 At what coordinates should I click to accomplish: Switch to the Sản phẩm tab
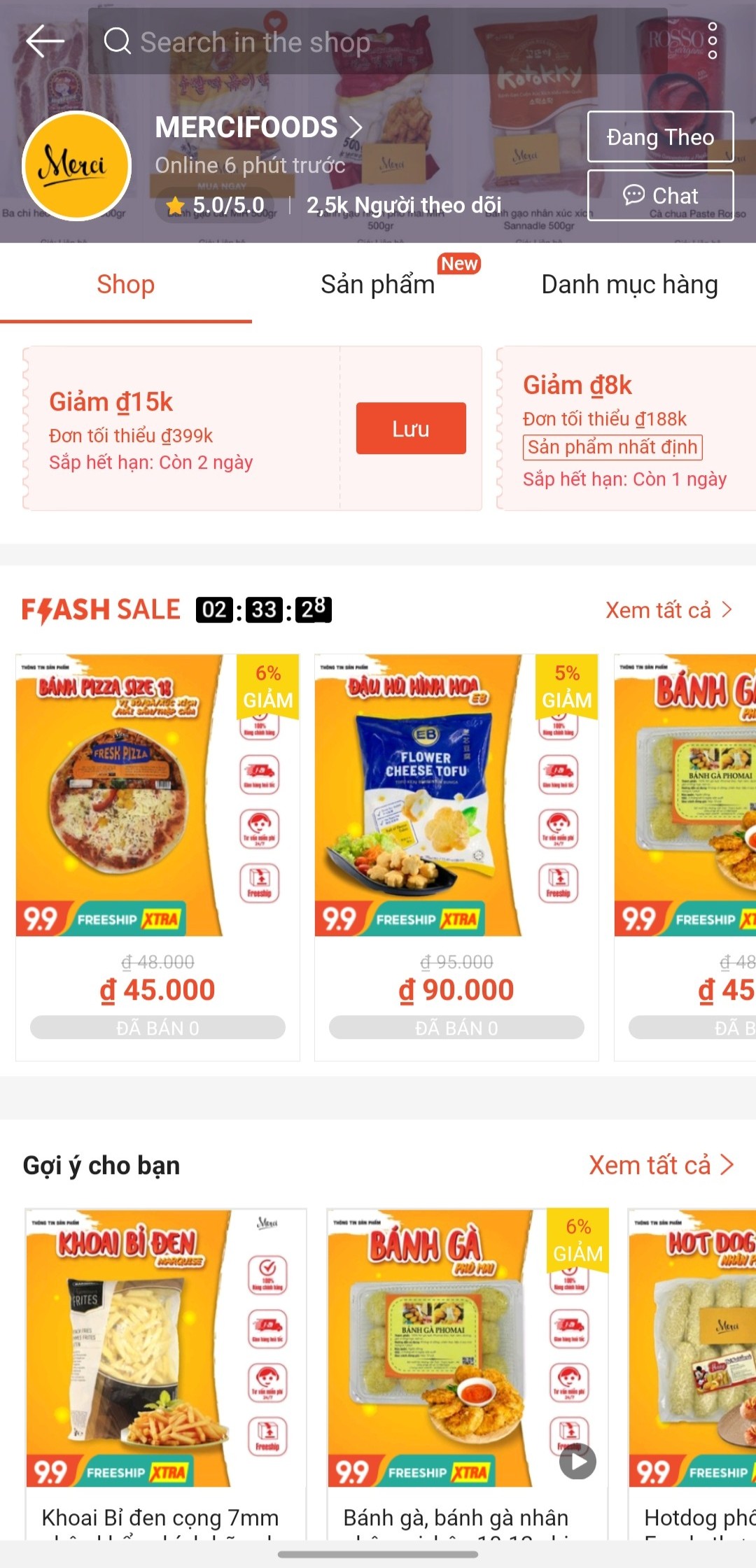point(377,284)
